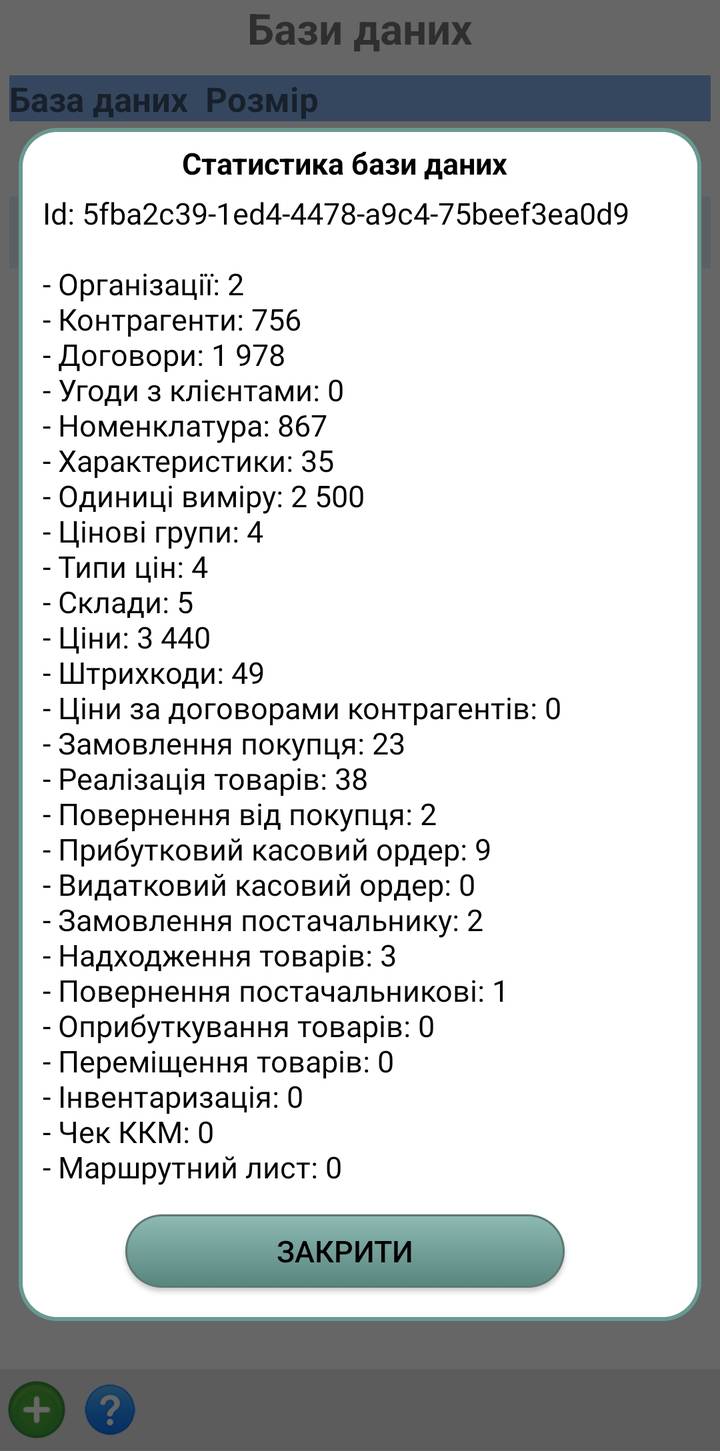Close the database statistics dialog with ЗАКРИТИ

coord(345,1251)
